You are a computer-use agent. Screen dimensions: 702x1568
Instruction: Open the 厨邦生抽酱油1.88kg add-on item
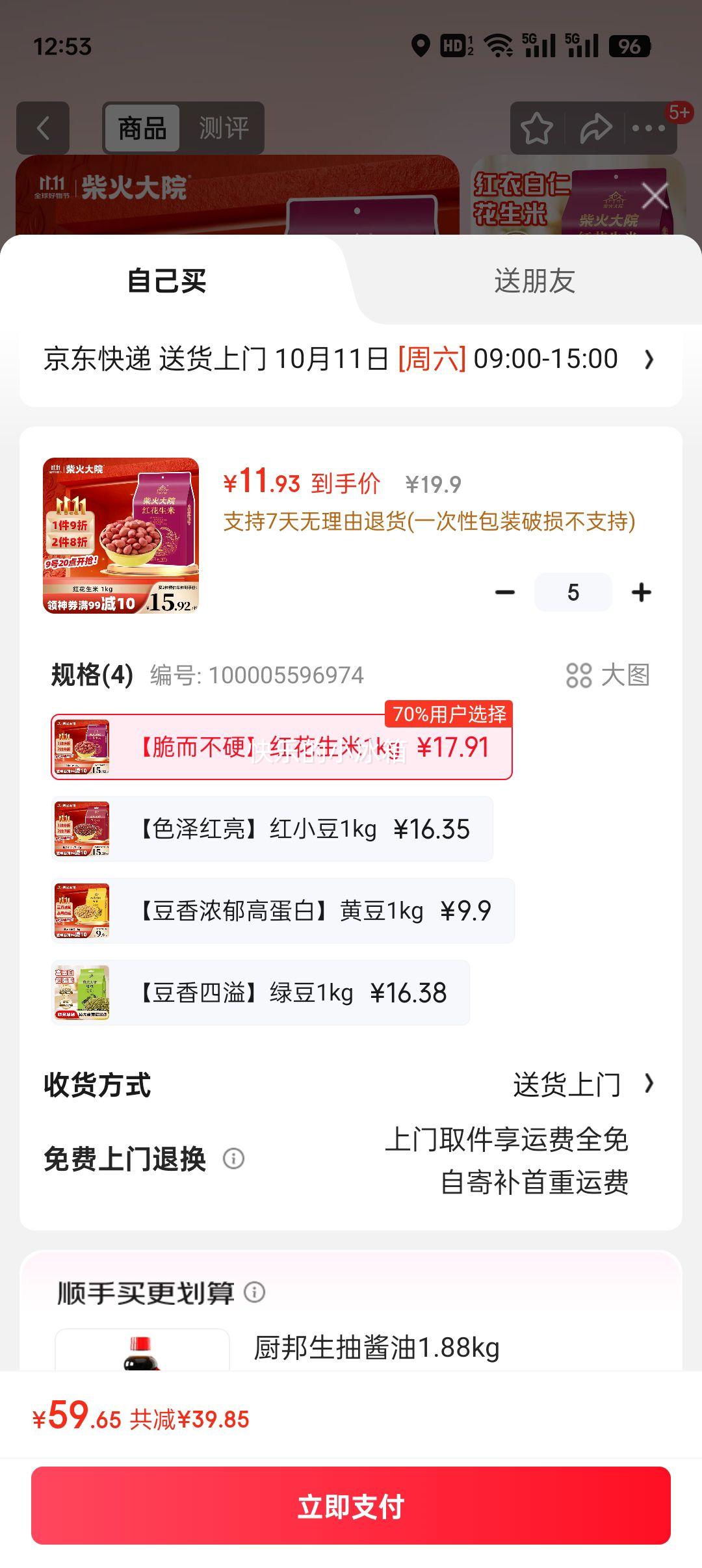pyautogui.click(x=376, y=1348)
